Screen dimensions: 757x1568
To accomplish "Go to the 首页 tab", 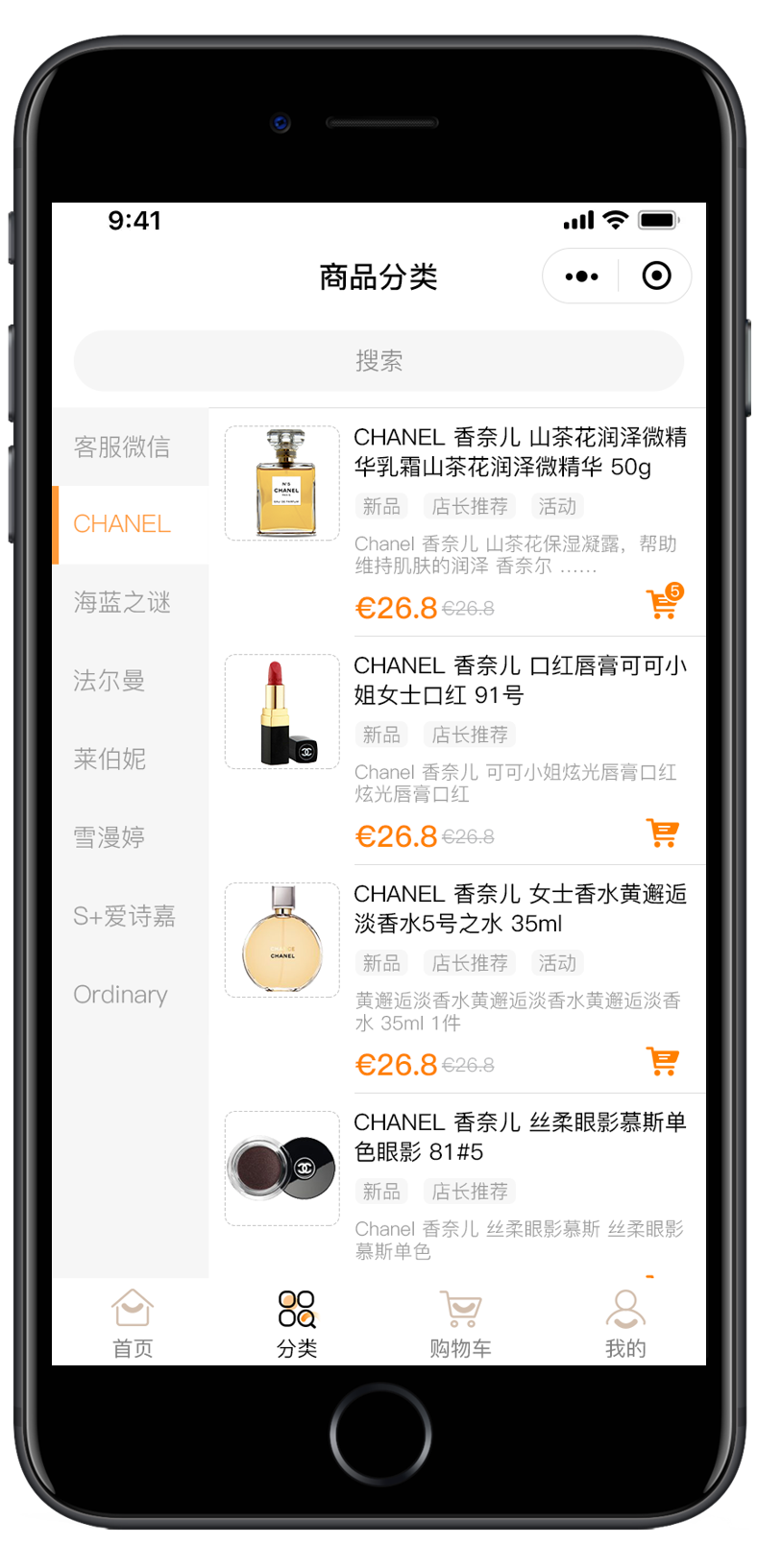I will 133,1324.
